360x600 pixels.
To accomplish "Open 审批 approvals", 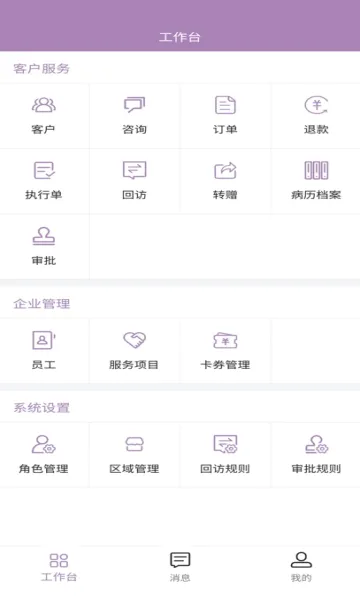I will pos(44,246).
